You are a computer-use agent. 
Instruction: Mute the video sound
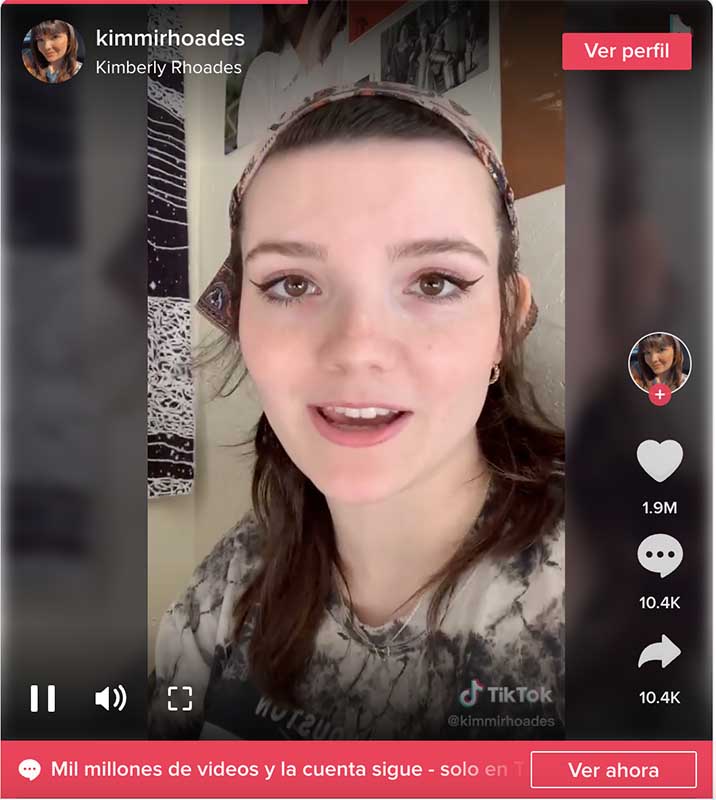click(x=110, y=697)
